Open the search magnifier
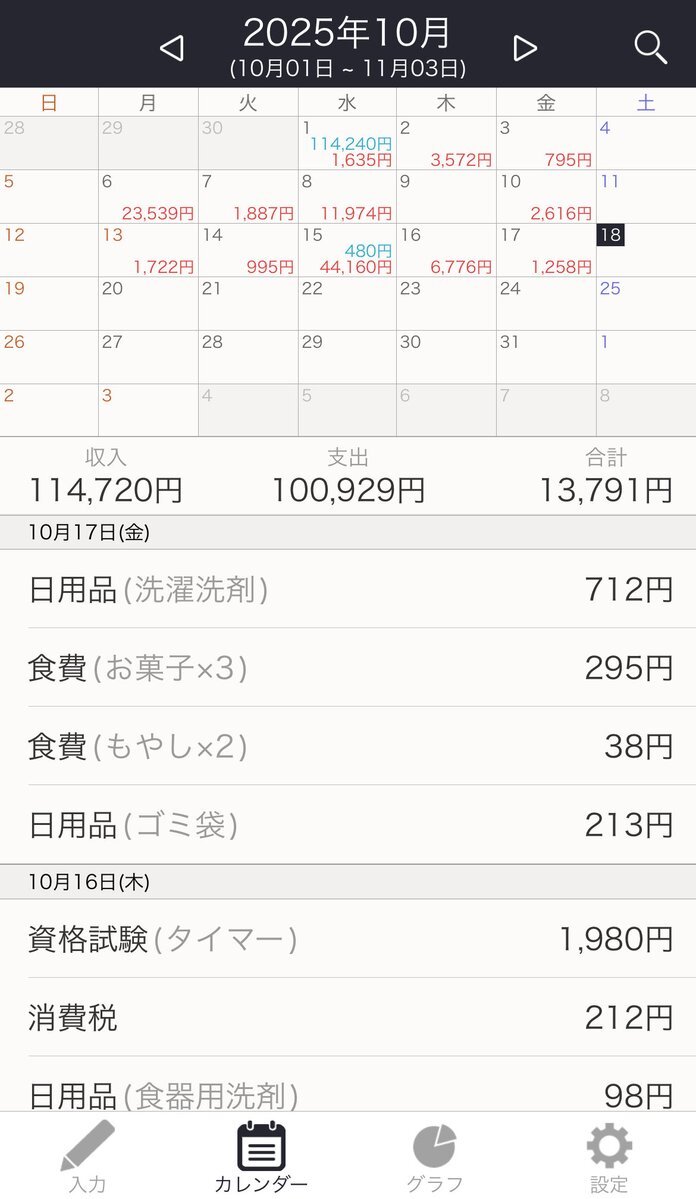Screen dimensions: 696x1199 tap(650, 47)
